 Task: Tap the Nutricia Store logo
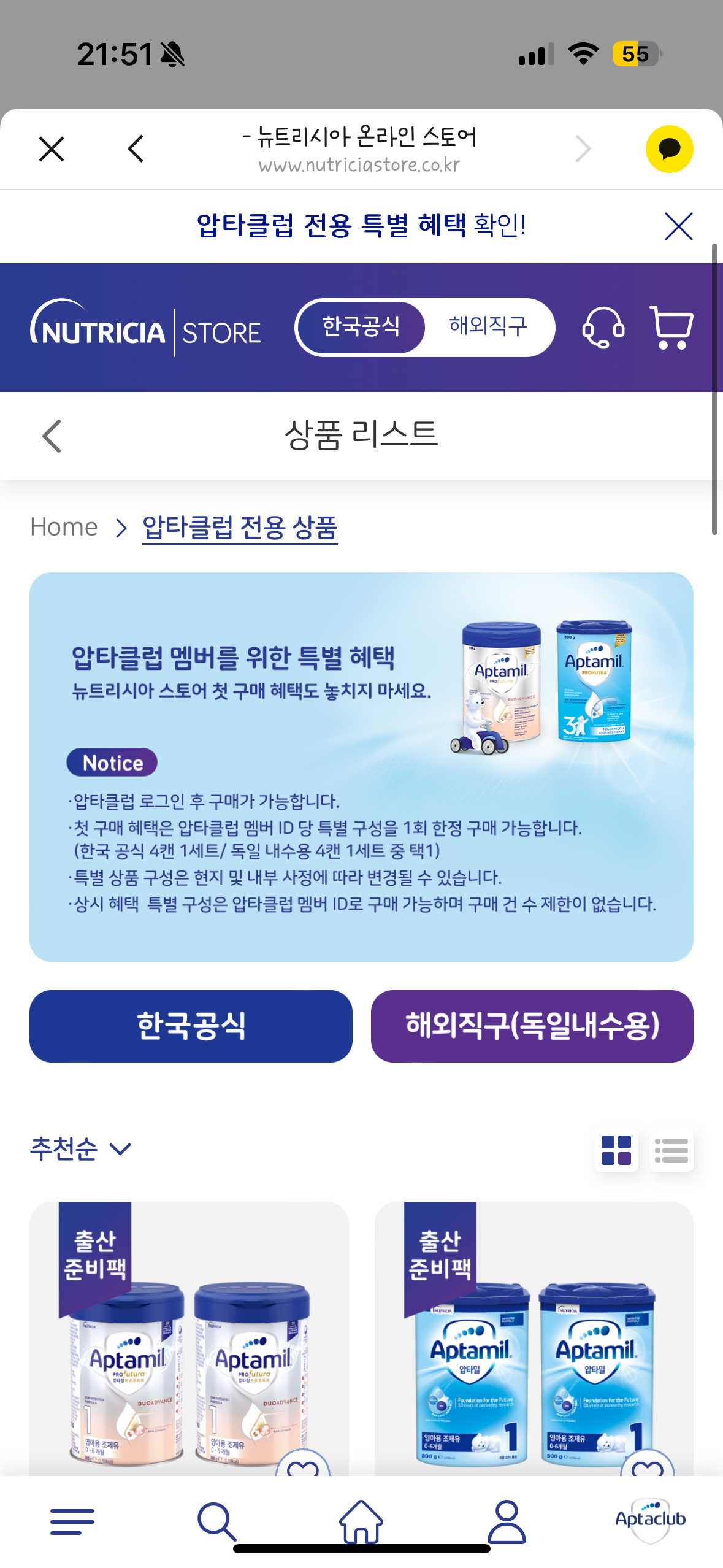146,328
